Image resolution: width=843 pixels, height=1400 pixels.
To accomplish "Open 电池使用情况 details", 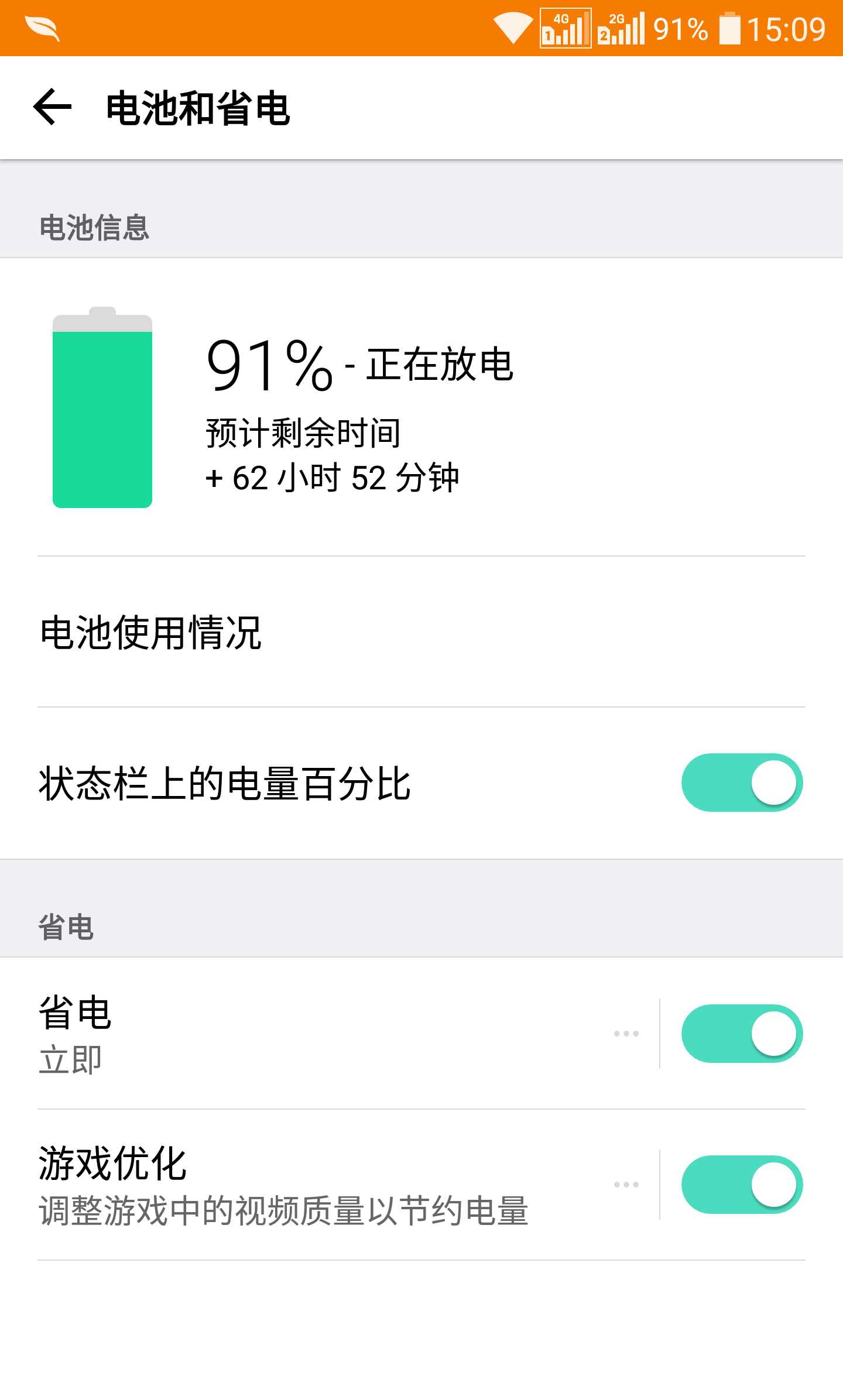I will pos(421,632).
